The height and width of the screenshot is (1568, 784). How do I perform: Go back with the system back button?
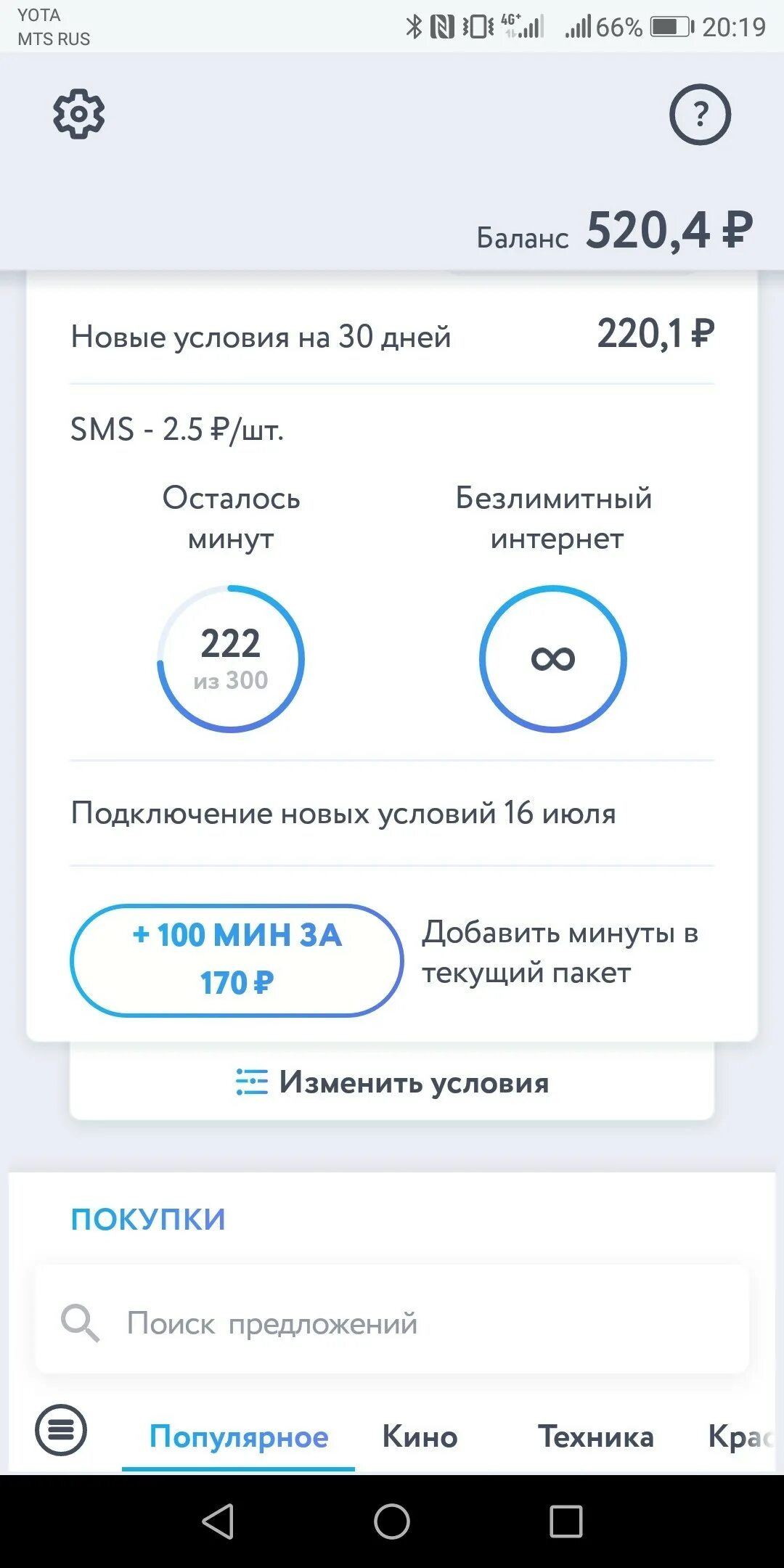[218, 1521]
